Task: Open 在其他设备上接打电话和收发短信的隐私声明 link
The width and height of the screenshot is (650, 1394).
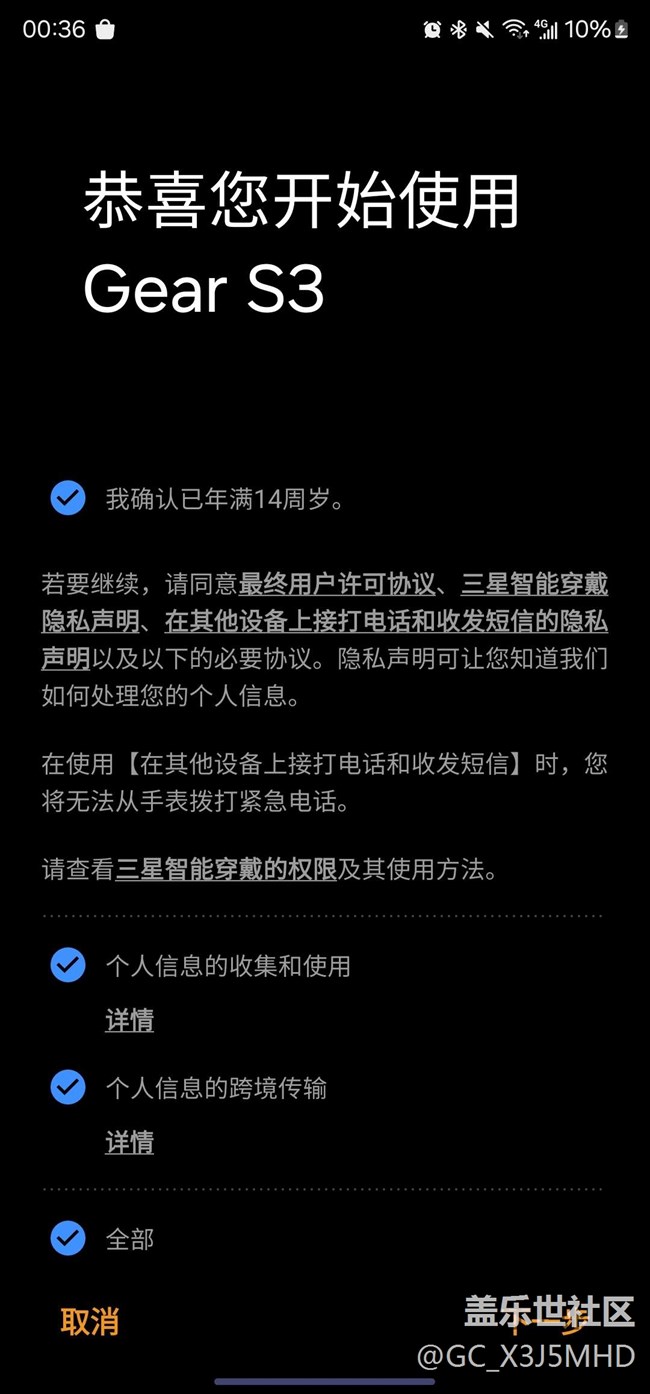Action: [x=386, y=622]
